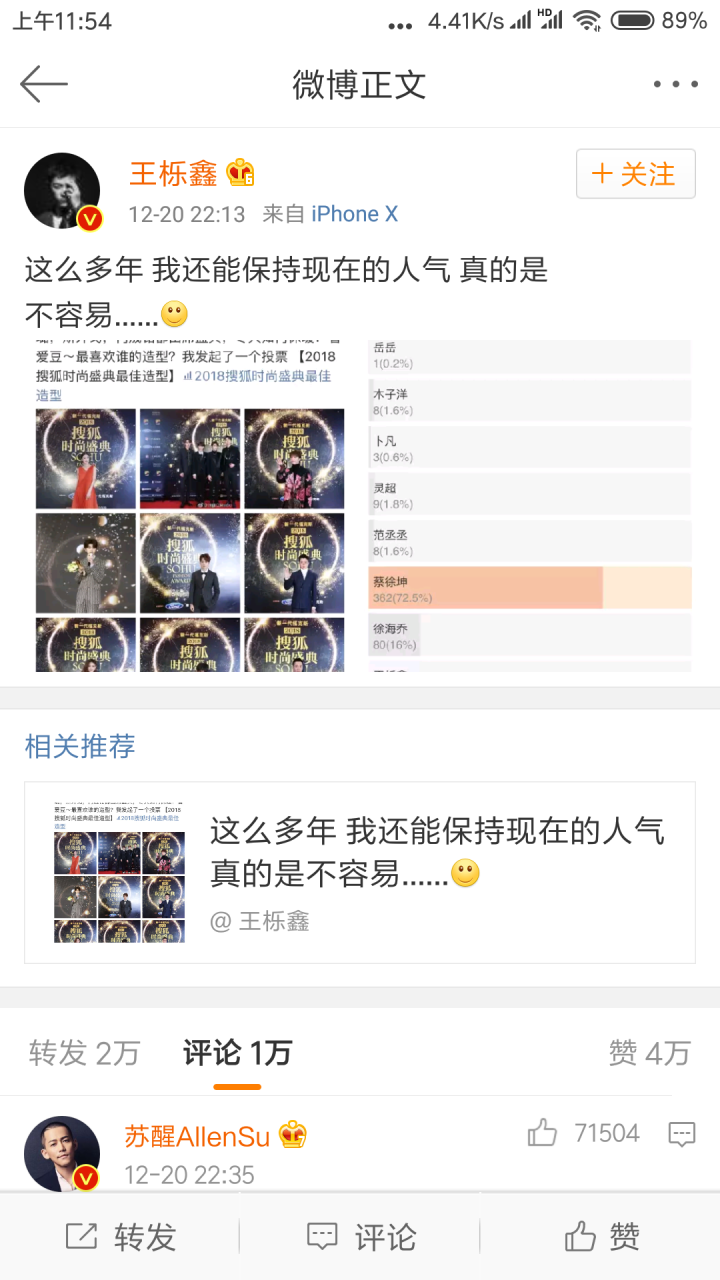This screenshot has height=1280, width=720.
Task: Repost via bottom 转发 button
Action: (120, 1237)
